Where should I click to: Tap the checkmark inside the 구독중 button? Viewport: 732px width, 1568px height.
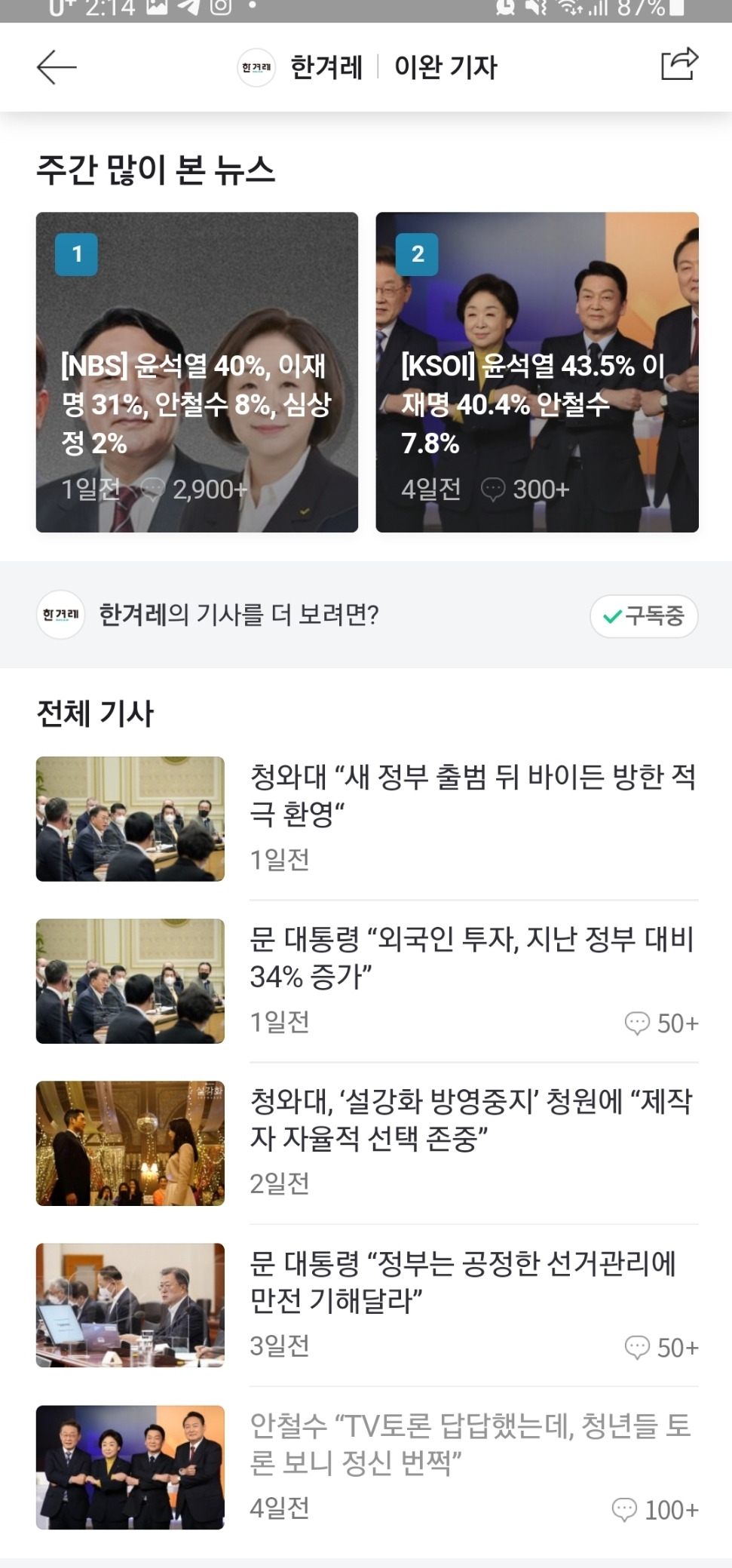click(x=611, y=615)
